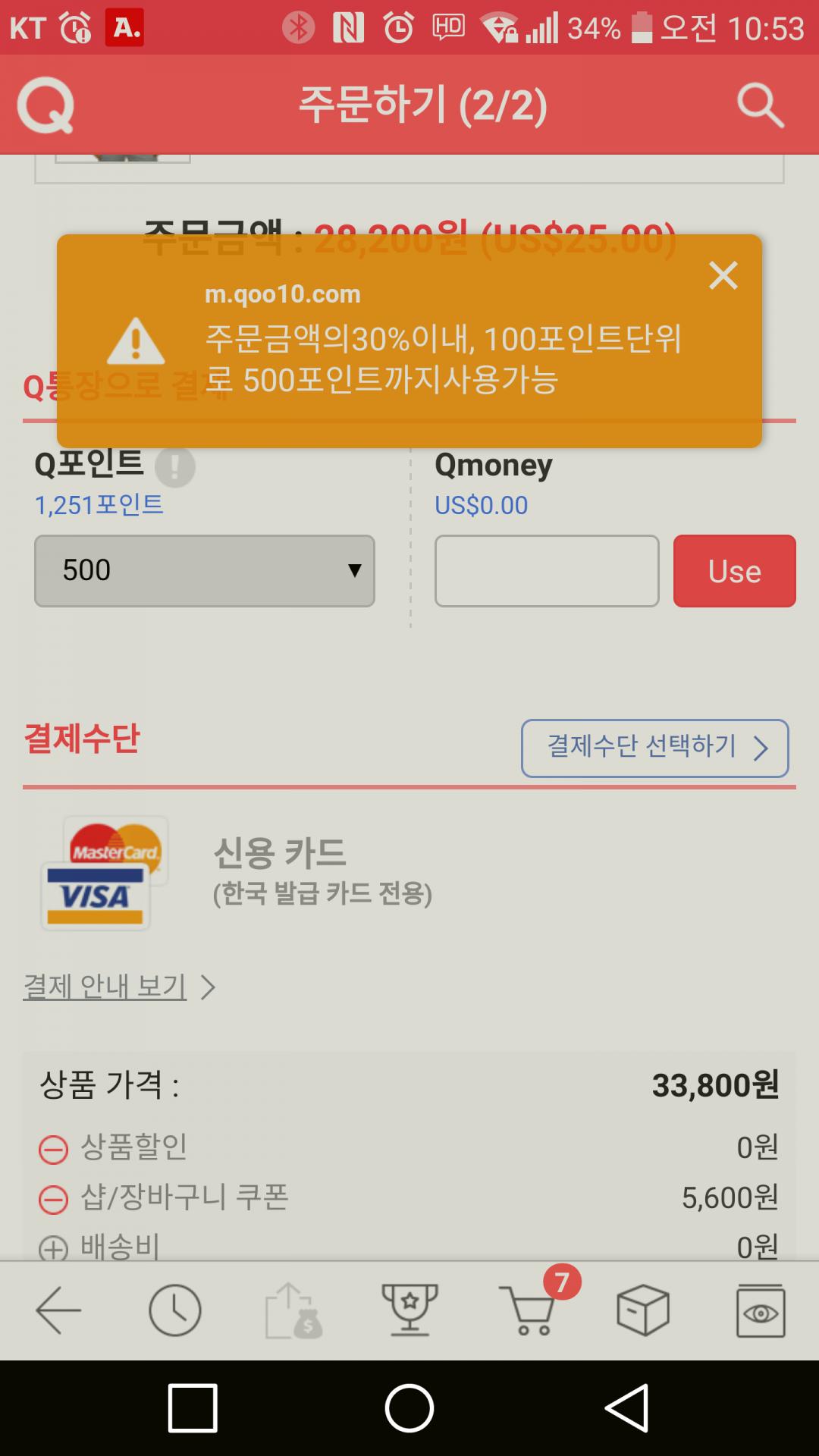This screenshot has width=819, height=1456.
Task: Open Q포인트 info exclamation icon
Action: pyautogui.click(x=175, y=466)
